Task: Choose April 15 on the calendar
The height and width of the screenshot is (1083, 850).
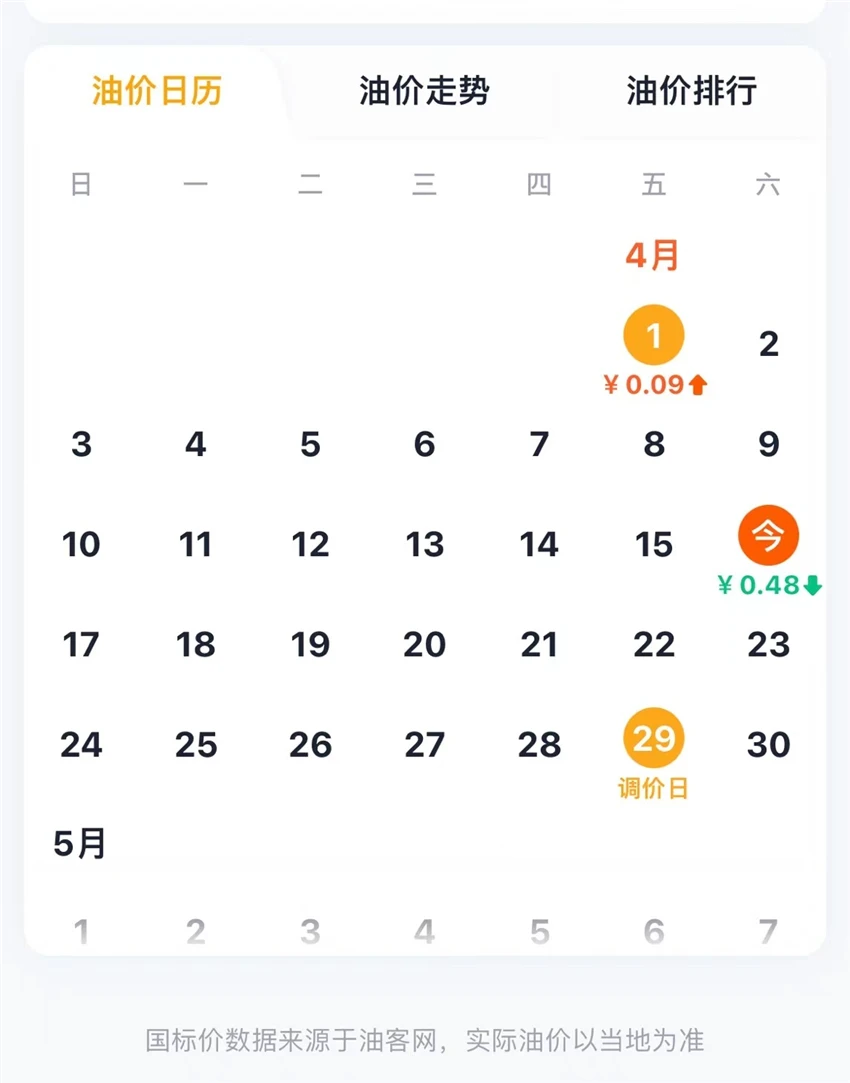Action: [654, 545]
